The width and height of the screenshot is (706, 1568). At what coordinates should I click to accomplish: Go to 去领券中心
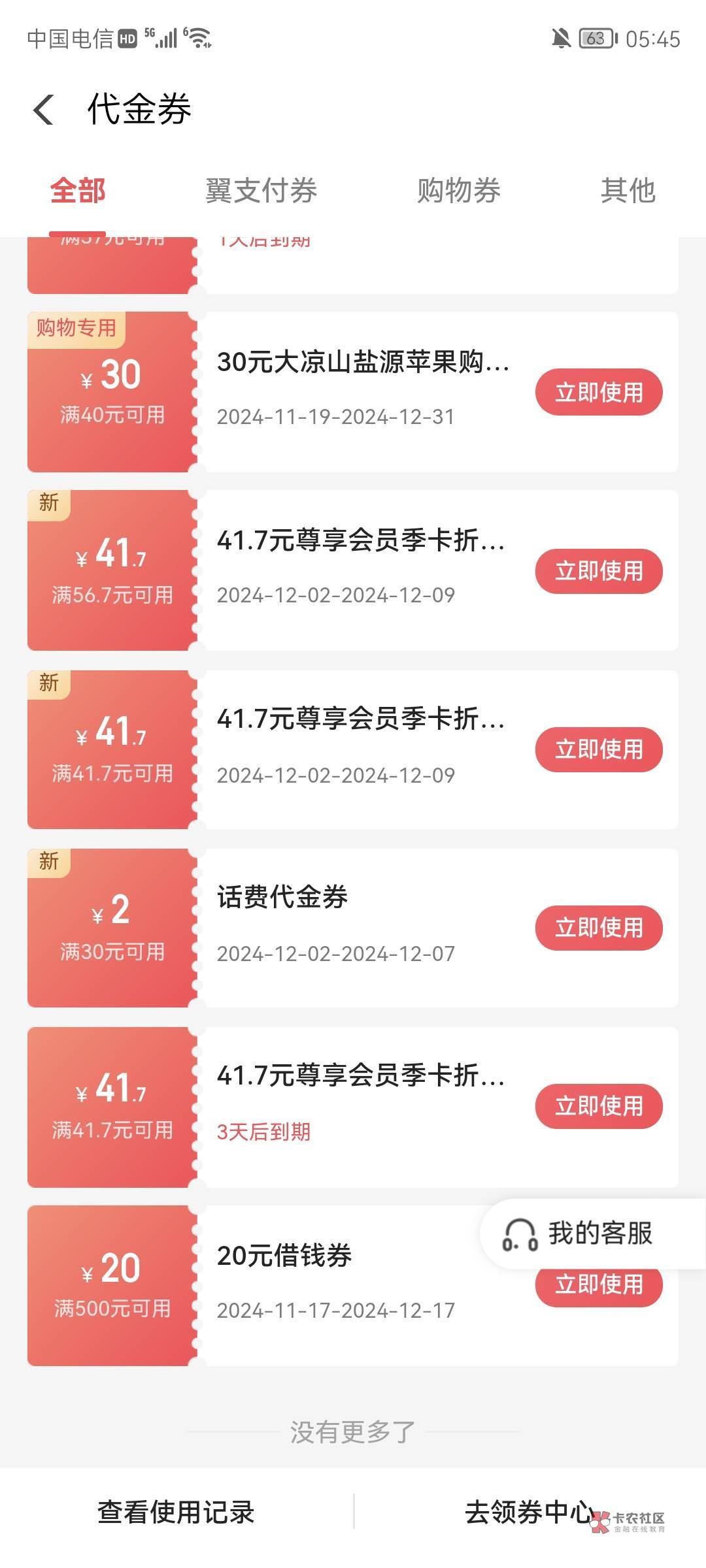pos(529,1512)
